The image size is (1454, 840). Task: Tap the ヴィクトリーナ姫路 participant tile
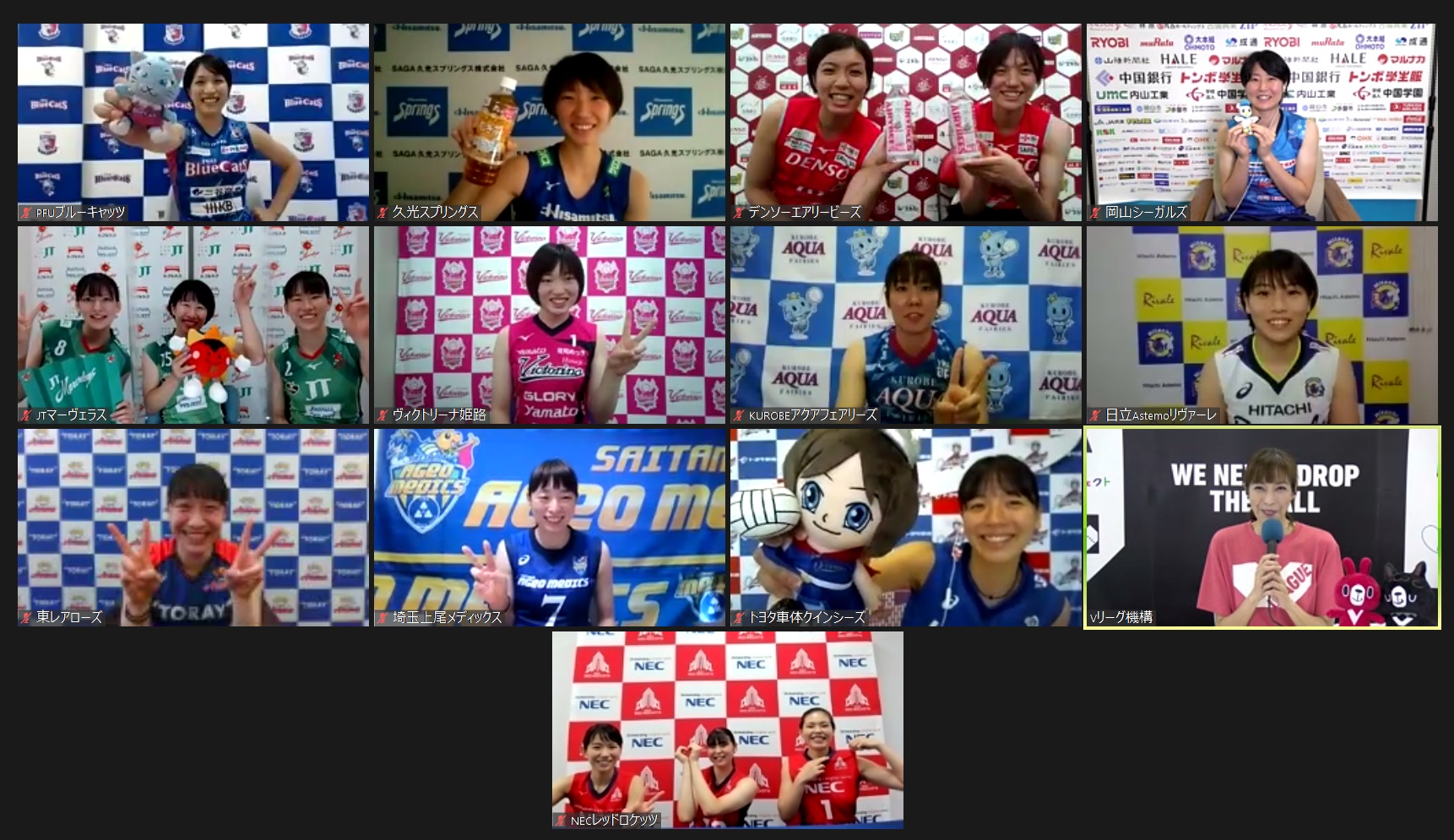pyautogui.click(x=550, y=325)
